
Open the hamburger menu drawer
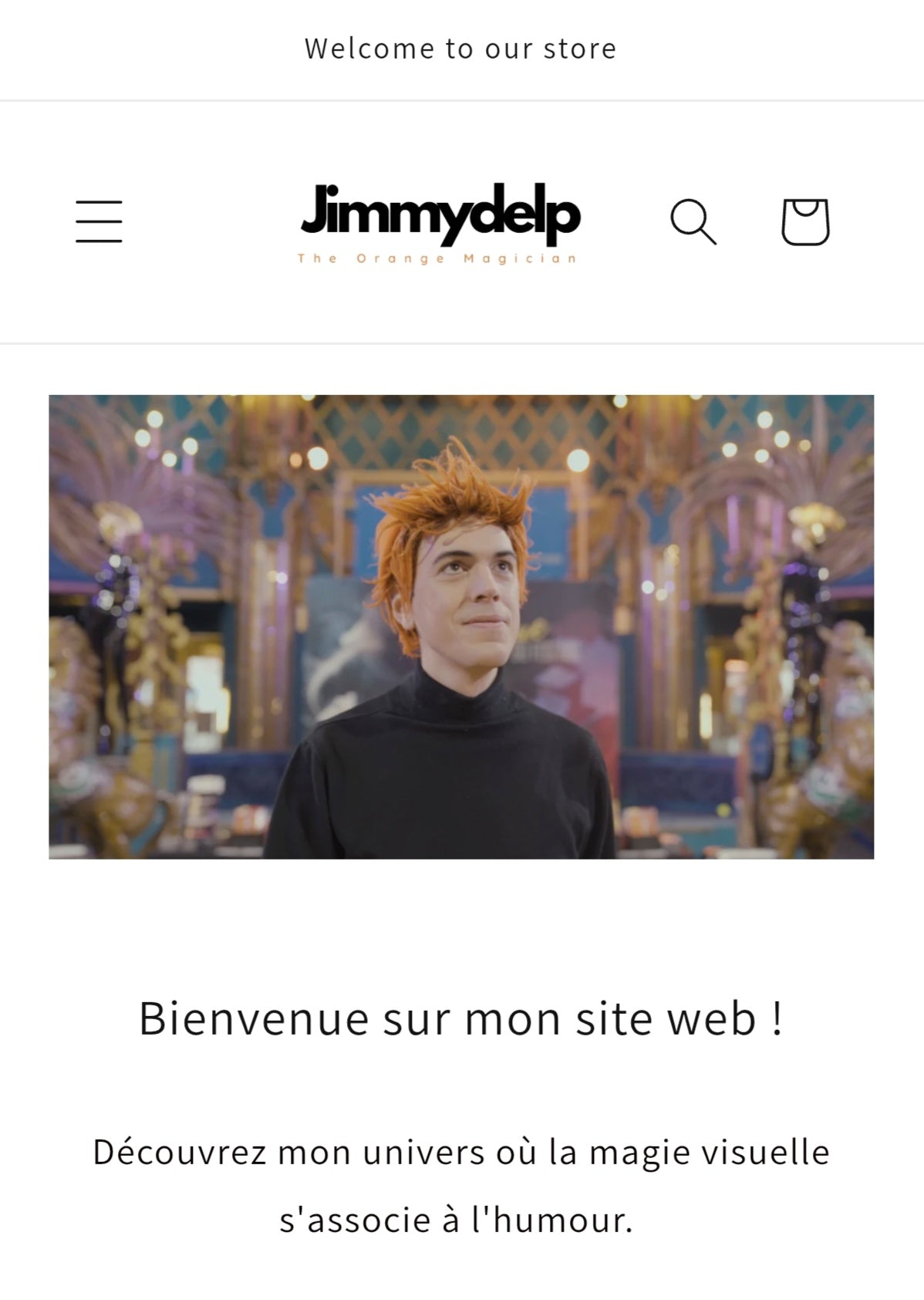pos(99,221)
